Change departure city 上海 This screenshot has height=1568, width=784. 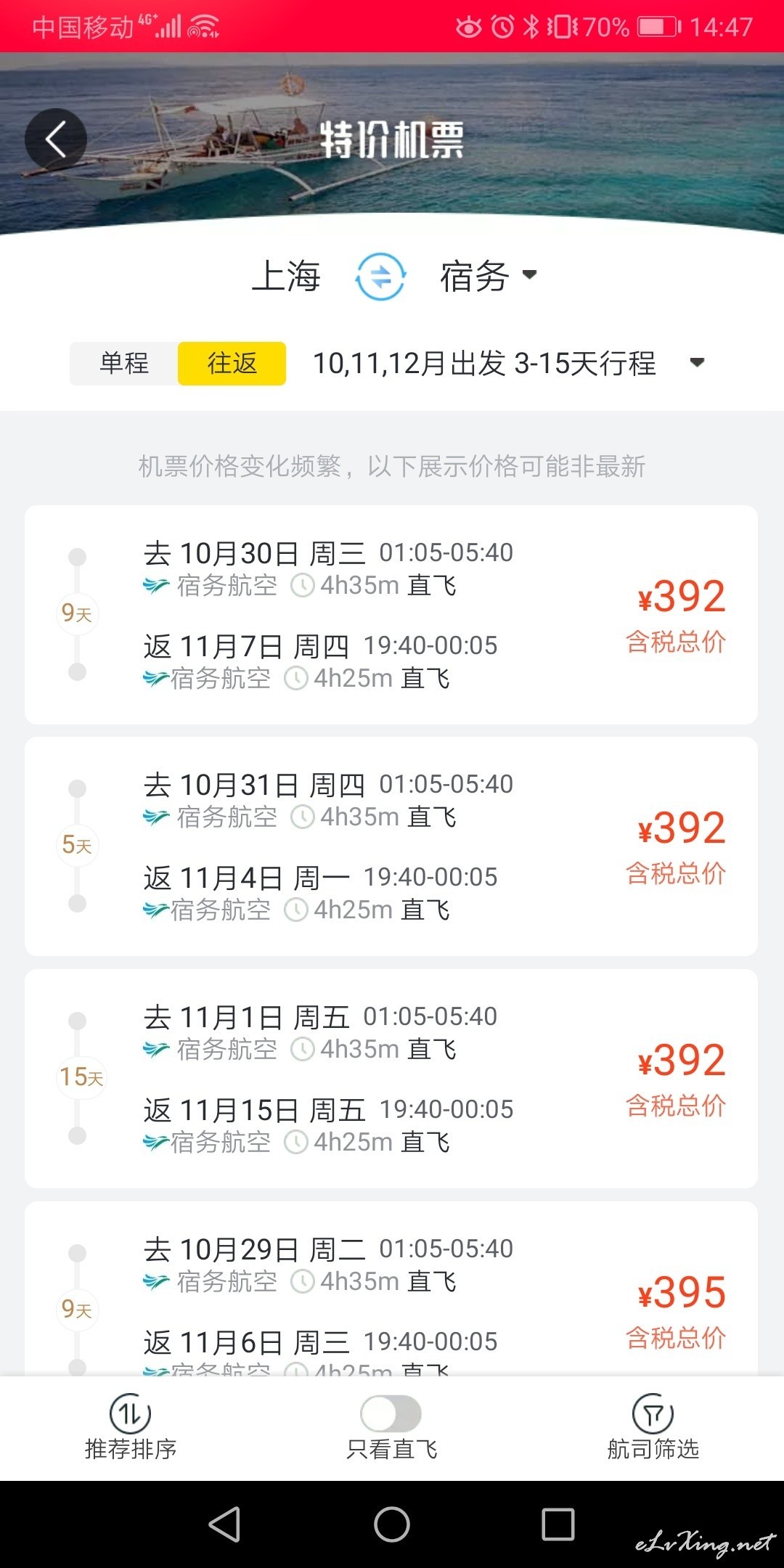286,277
